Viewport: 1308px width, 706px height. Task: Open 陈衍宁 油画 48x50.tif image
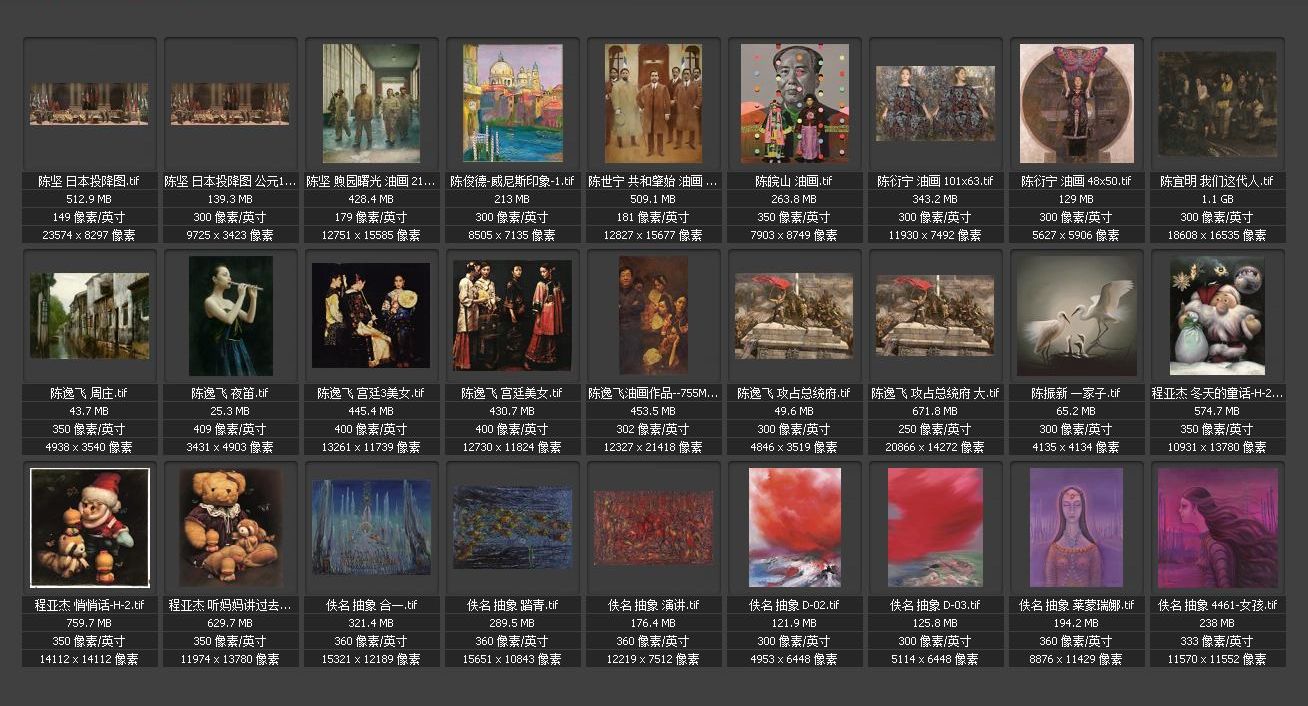pos(1076,103)
